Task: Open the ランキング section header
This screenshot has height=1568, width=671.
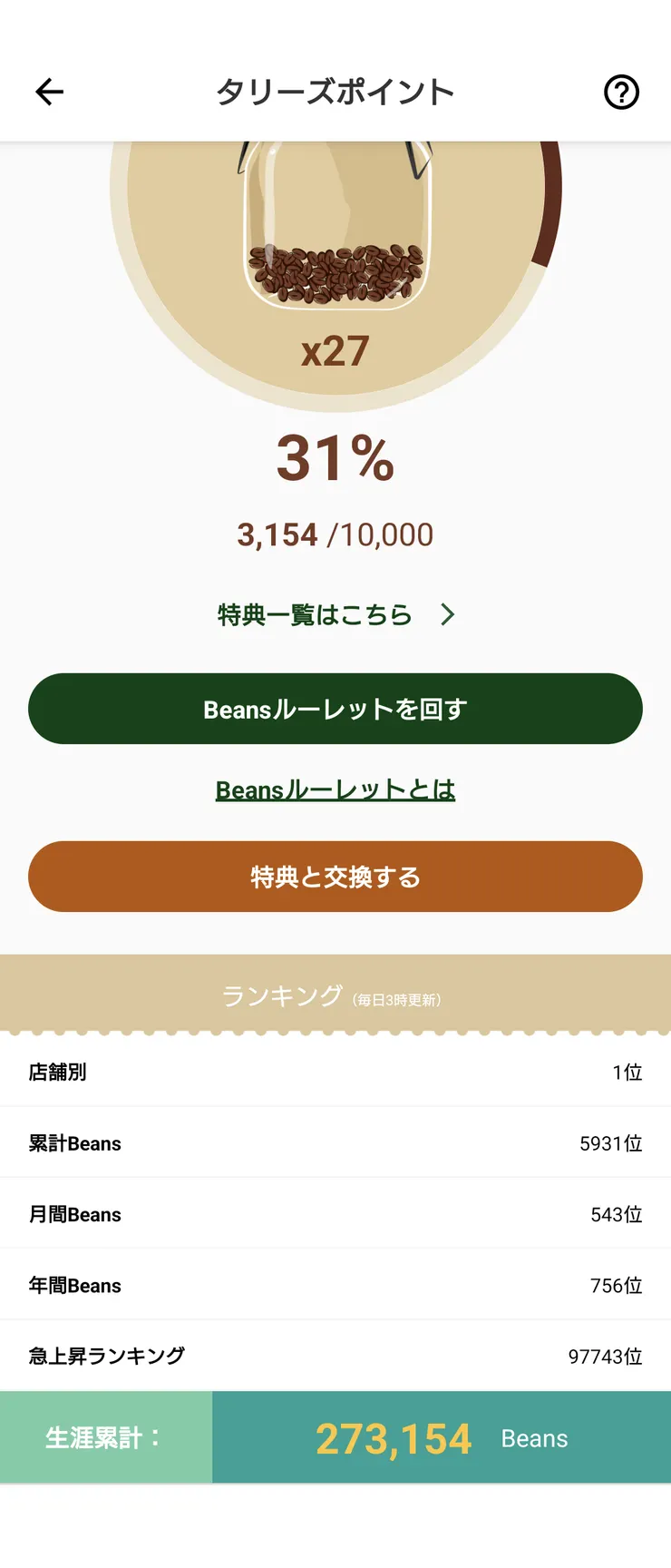Action: (335, 994)
